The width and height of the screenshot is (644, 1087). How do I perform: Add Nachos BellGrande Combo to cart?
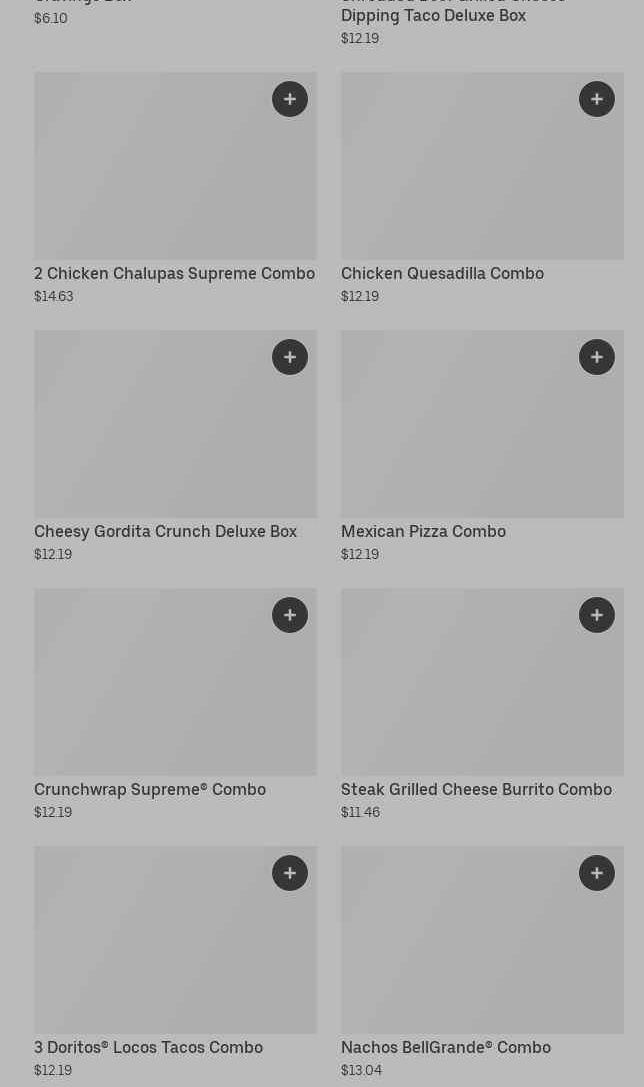pyautogui.click(x=597, y=873)
